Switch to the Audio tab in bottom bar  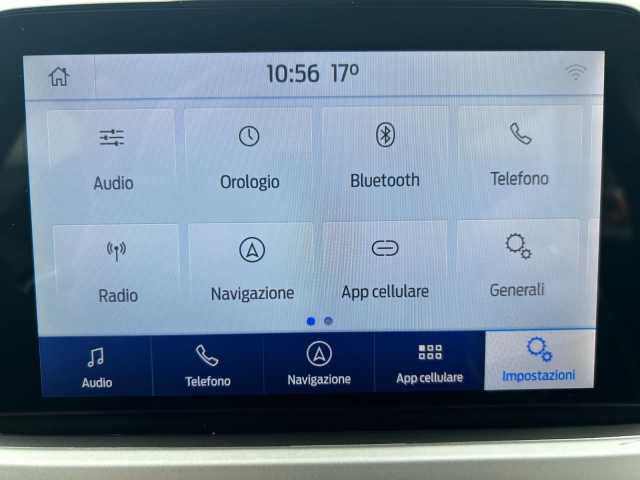click(96, 366)
